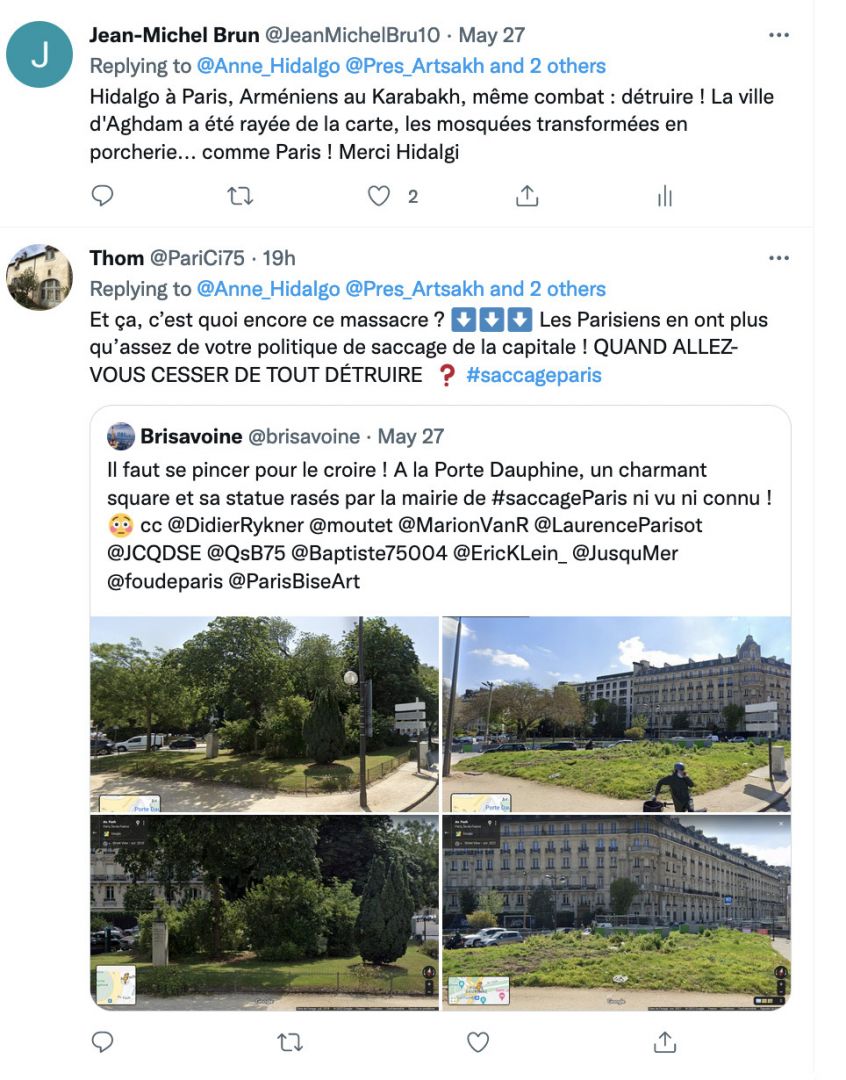View analytics of Jean-Michel Brun's tweet

[665, 197]
